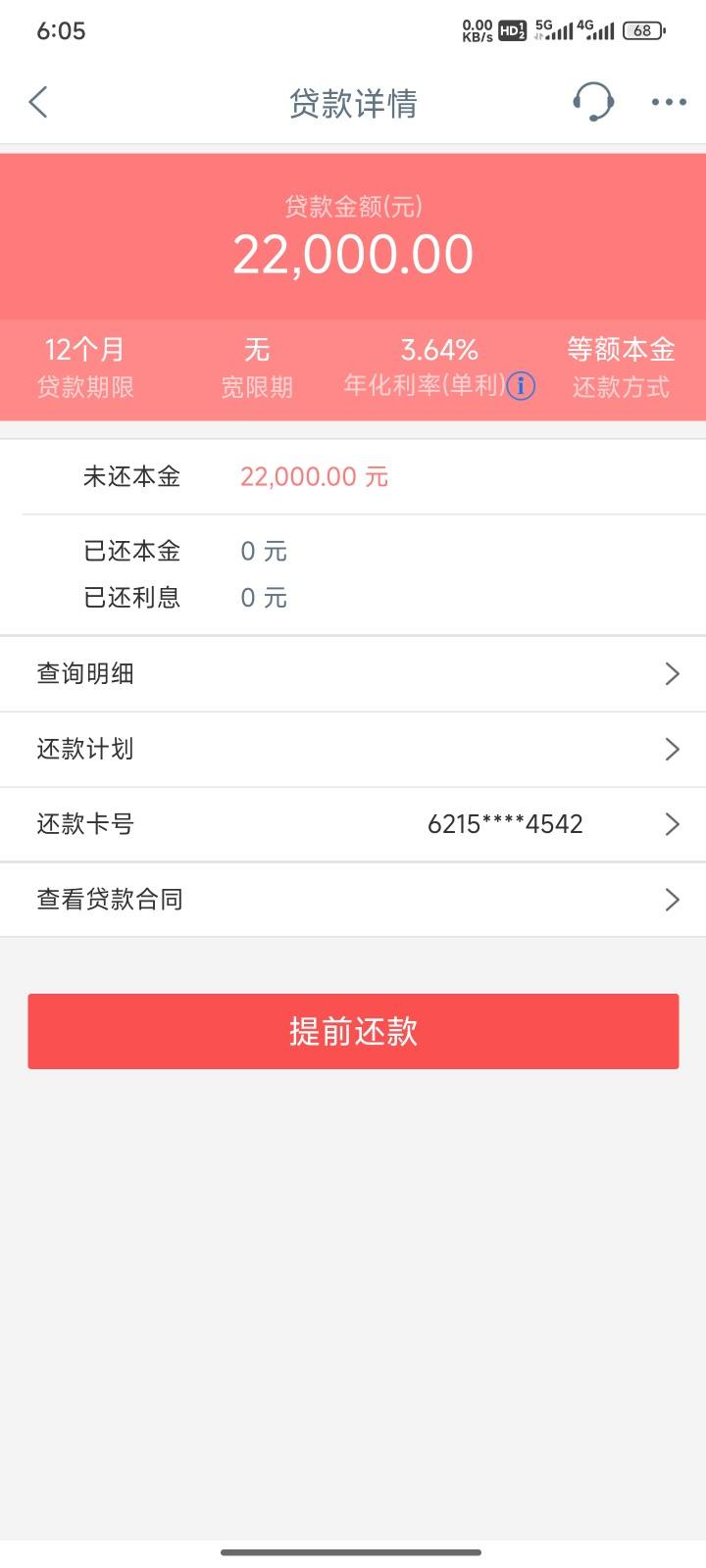Image resolution: width=706 pixels, height=1568 pixels.
Task: Tap the home indicator bar at bottom
Action: pyautogui.click(x=353, y=1551)
